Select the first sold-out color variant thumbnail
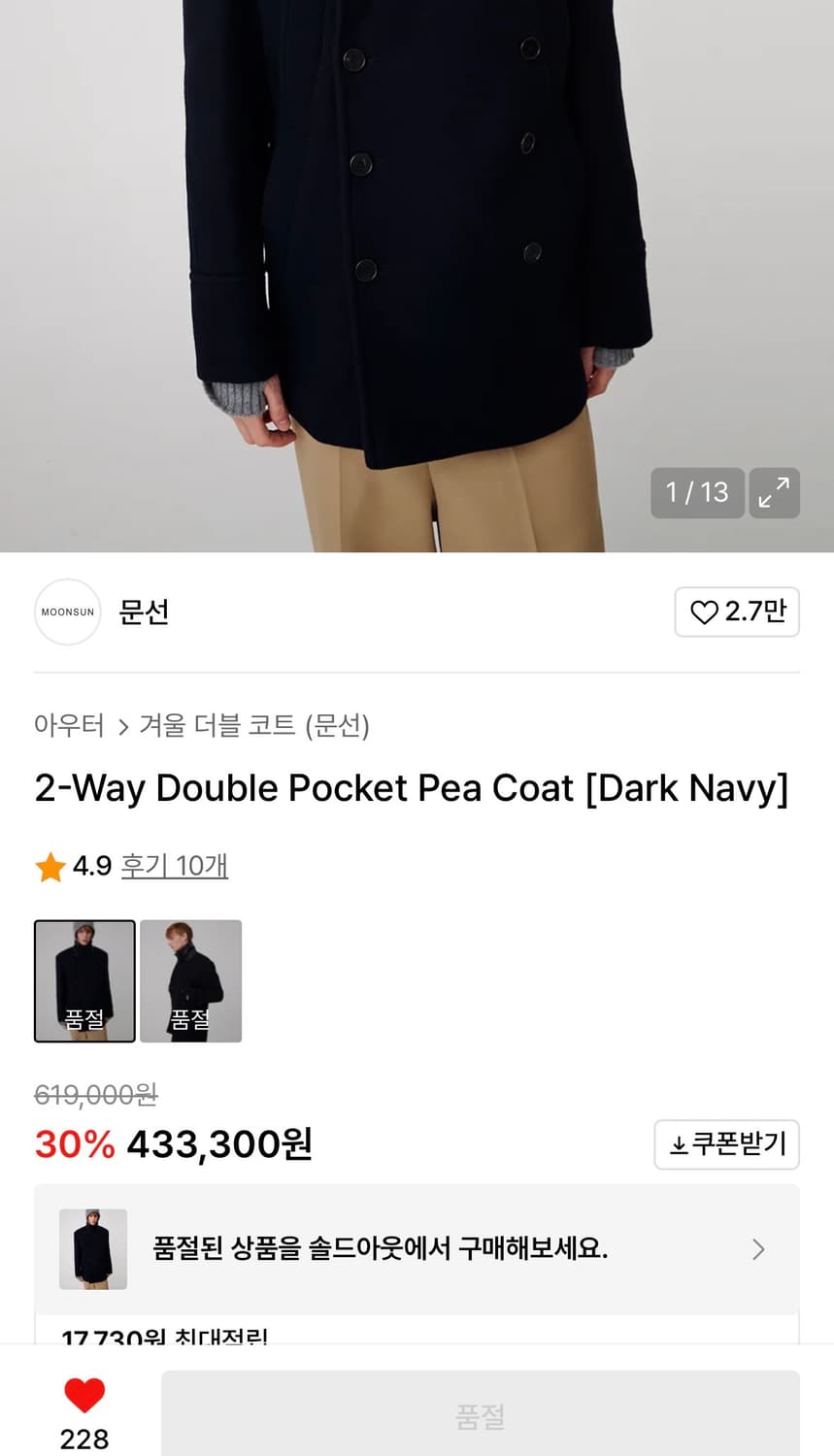This screenshot has width=834, height=1456. 83,980
